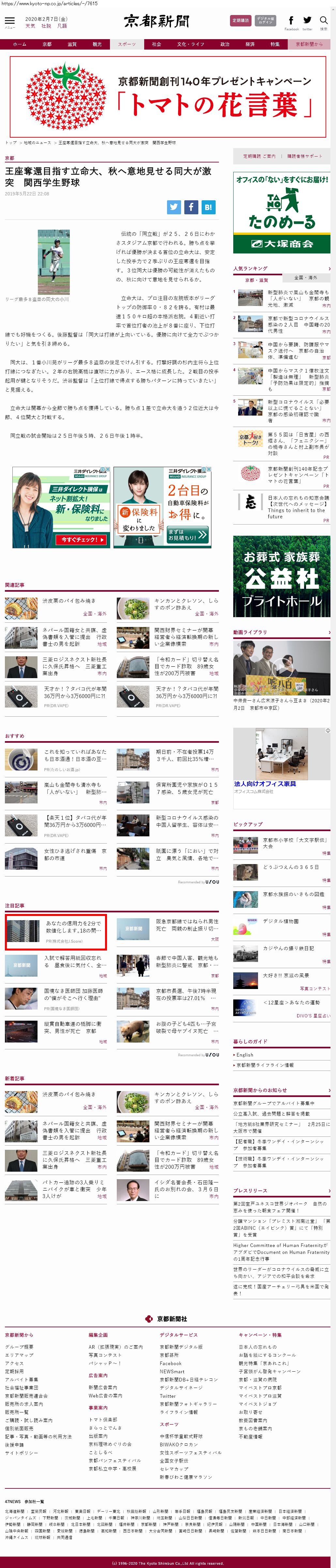The height and width of the screenshot is (1568, 336).
Task: Open the Facebook page icon in header
Action: [x=291, y=22]
